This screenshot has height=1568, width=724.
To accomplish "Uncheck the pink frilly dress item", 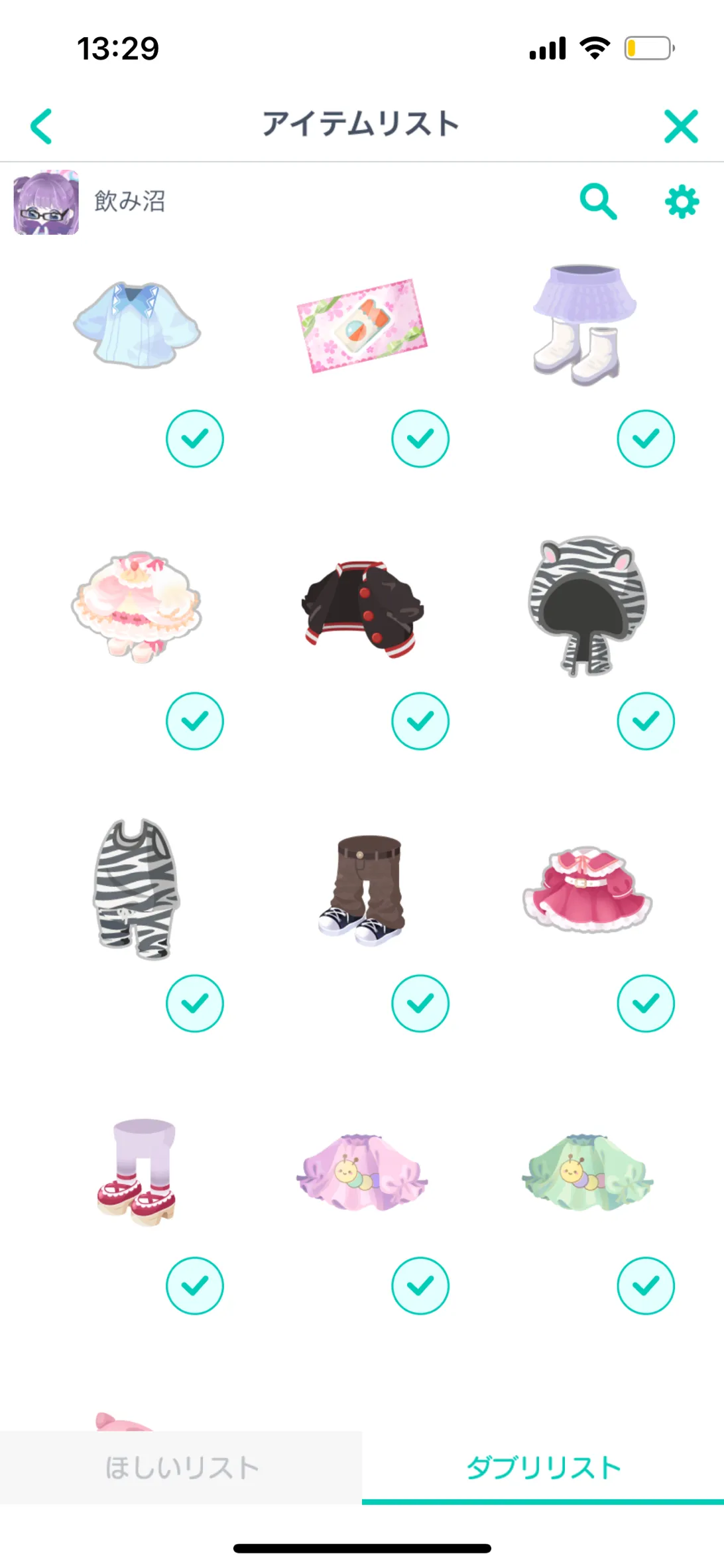I will pyautogui.click(x=646, y=1004).
